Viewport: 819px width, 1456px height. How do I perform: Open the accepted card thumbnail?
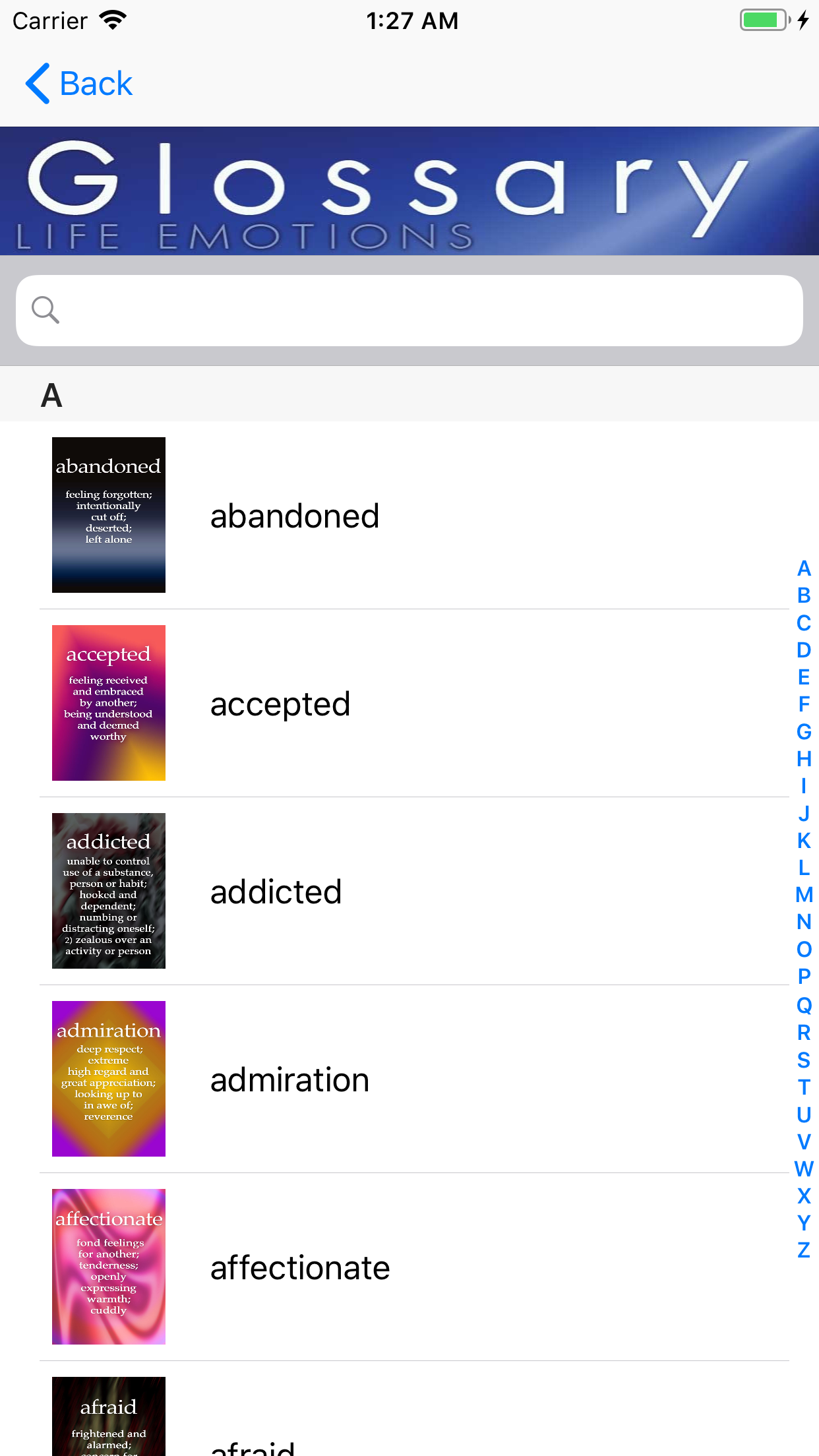(108, 703)
